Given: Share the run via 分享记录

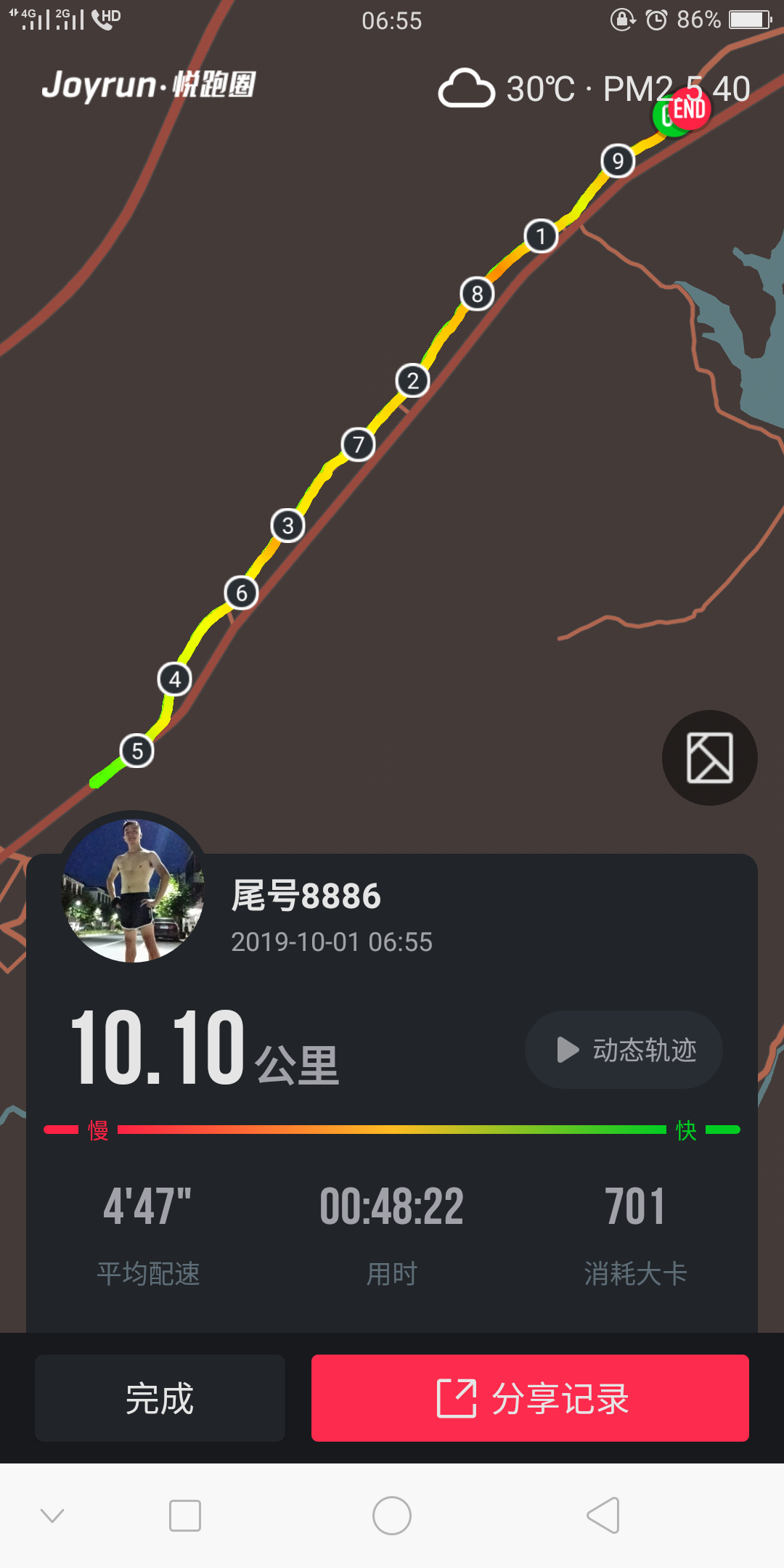Looking at the screenshot, I should 530,1398.
